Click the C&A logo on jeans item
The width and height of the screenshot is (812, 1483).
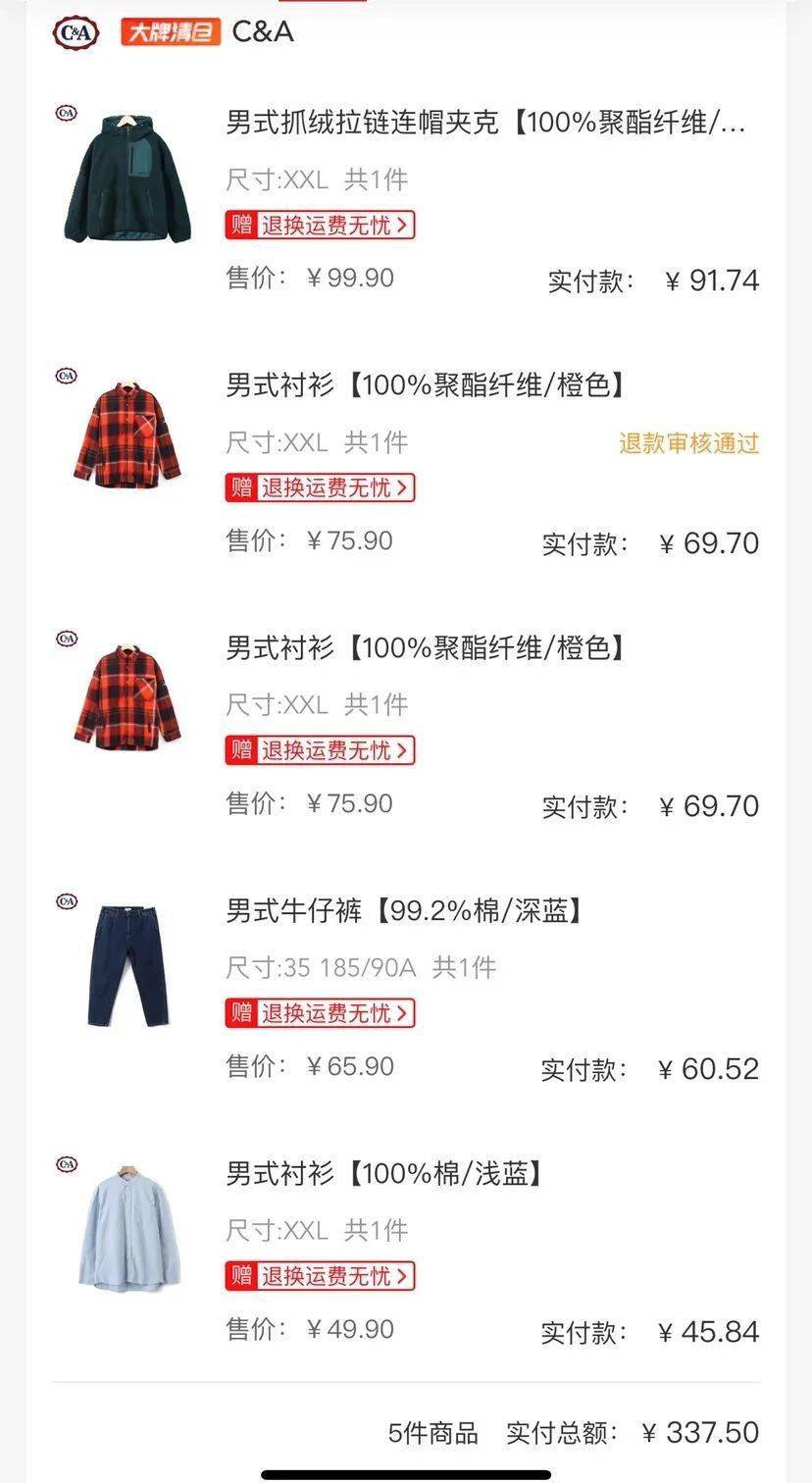click(x=66, y=899)
